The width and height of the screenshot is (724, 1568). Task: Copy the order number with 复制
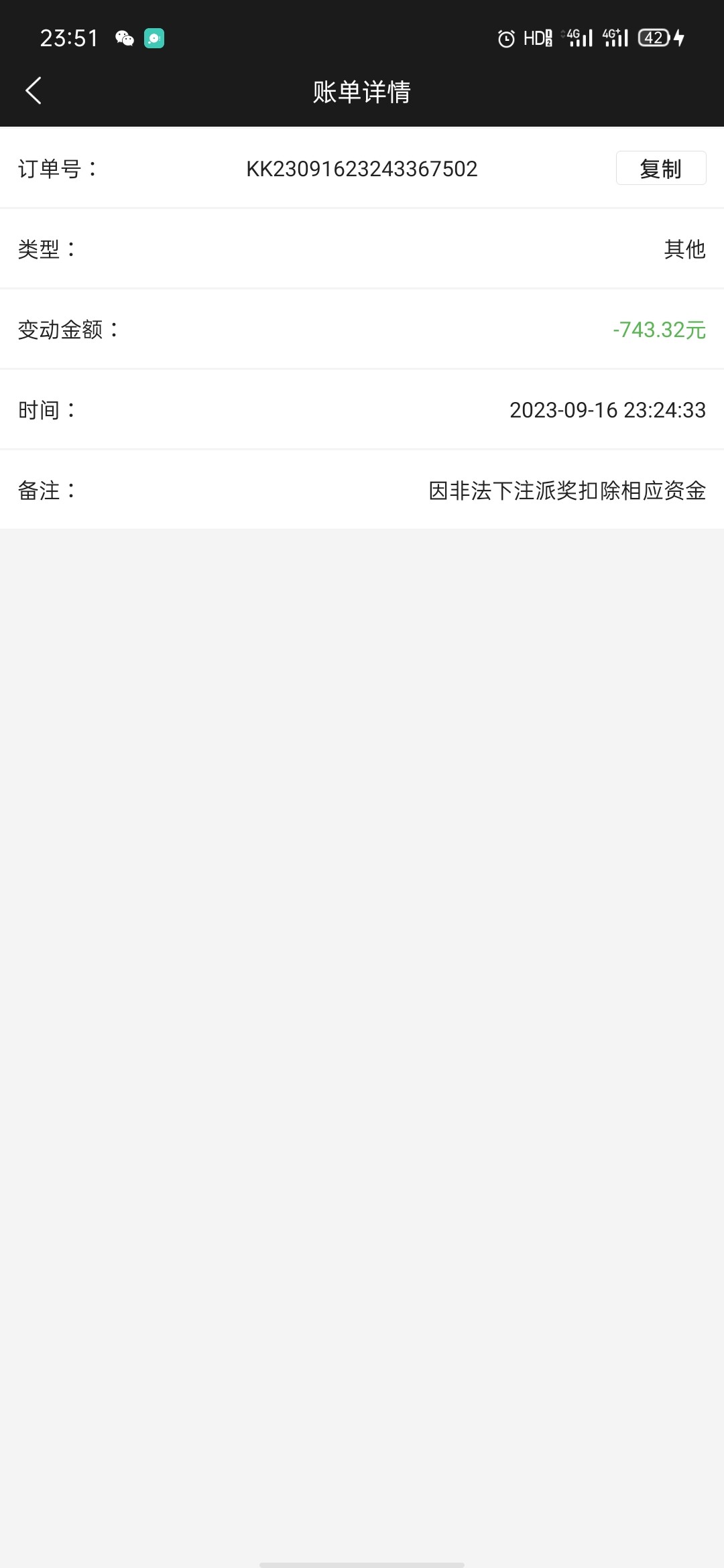[x=660, y=168]
